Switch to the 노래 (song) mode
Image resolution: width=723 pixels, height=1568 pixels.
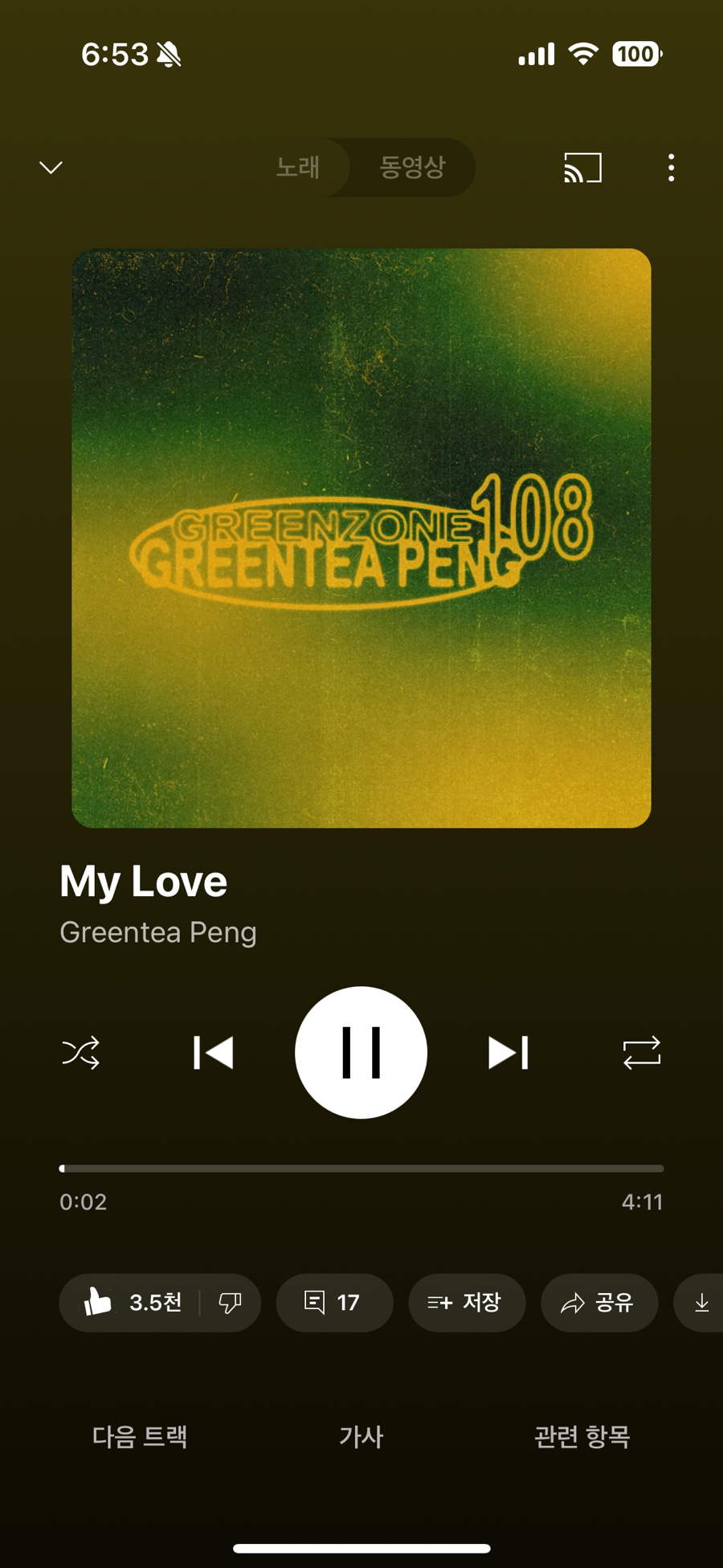298,167
